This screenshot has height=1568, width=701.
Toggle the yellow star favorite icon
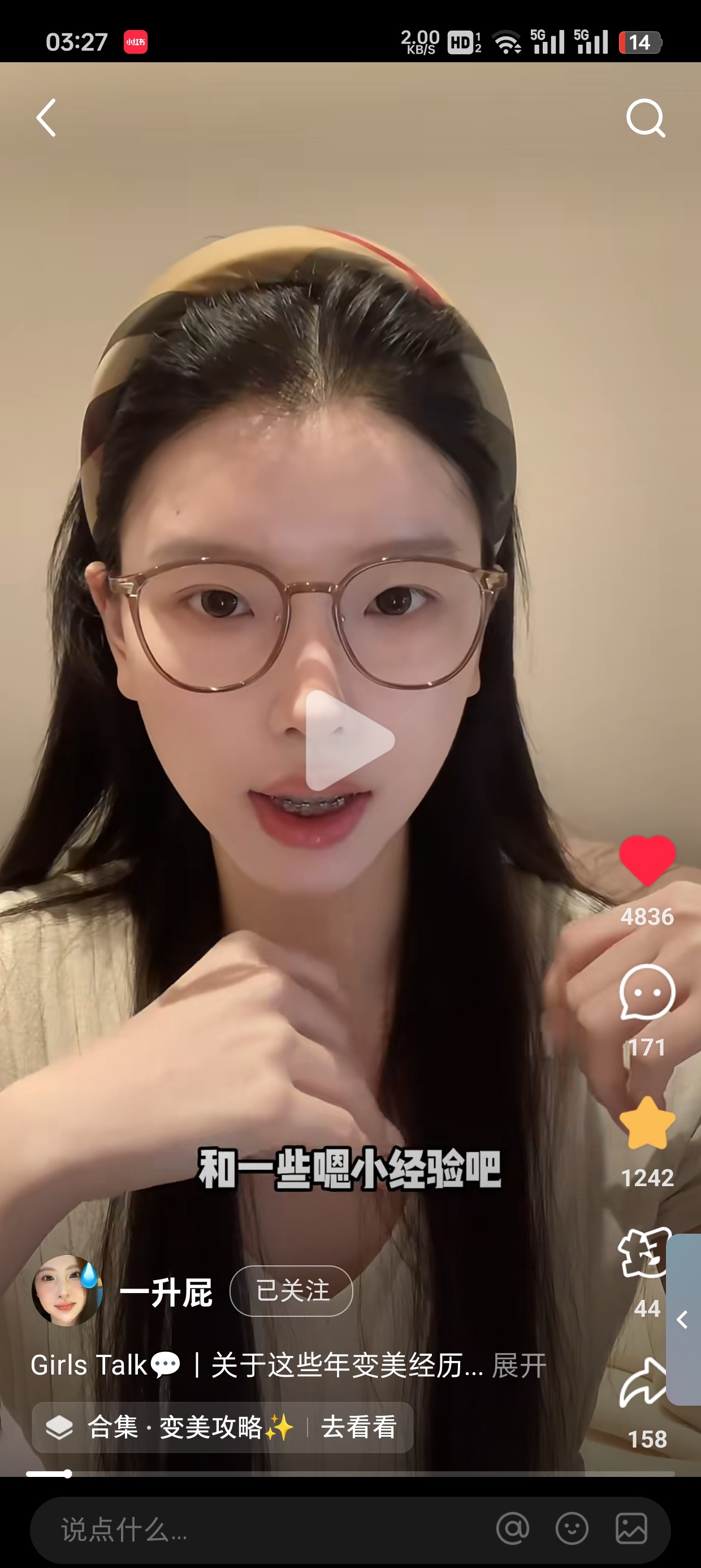(x=647, y=1123)
